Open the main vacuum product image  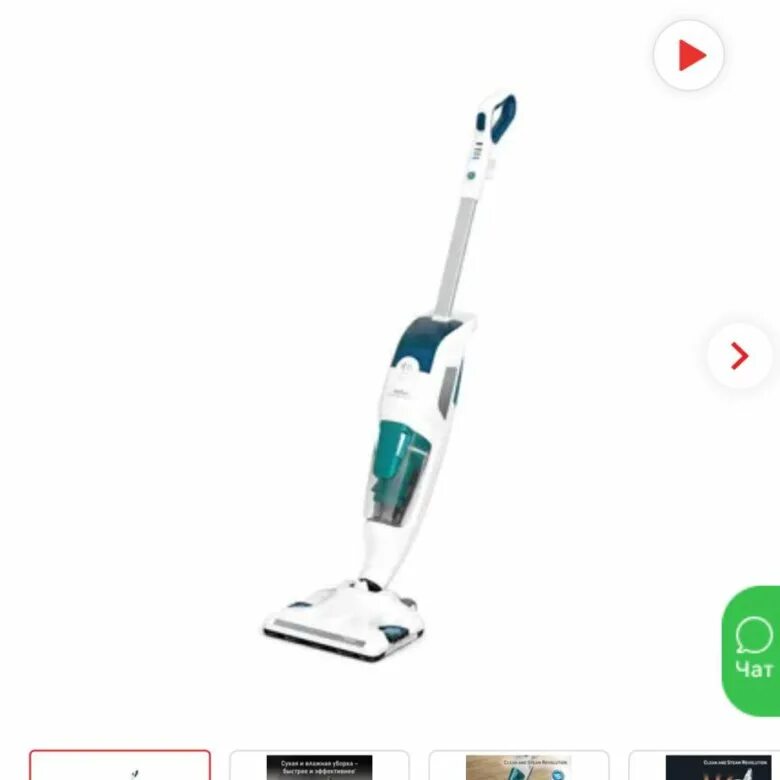[x=390, y=377]
